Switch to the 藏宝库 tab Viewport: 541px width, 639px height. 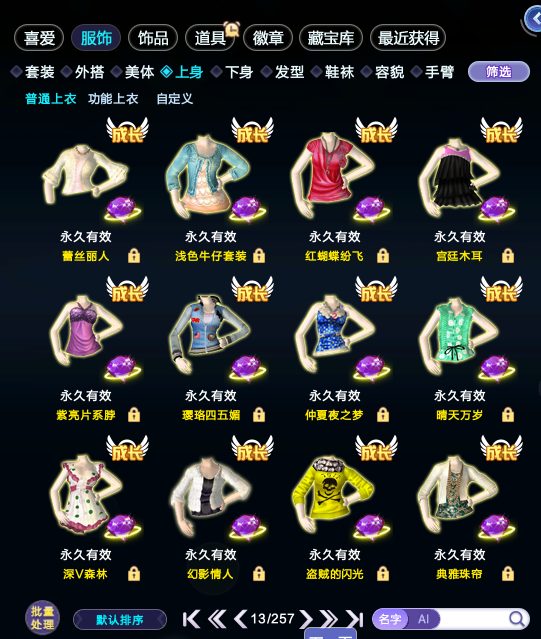pyautogui.click(x=330, y=38)
